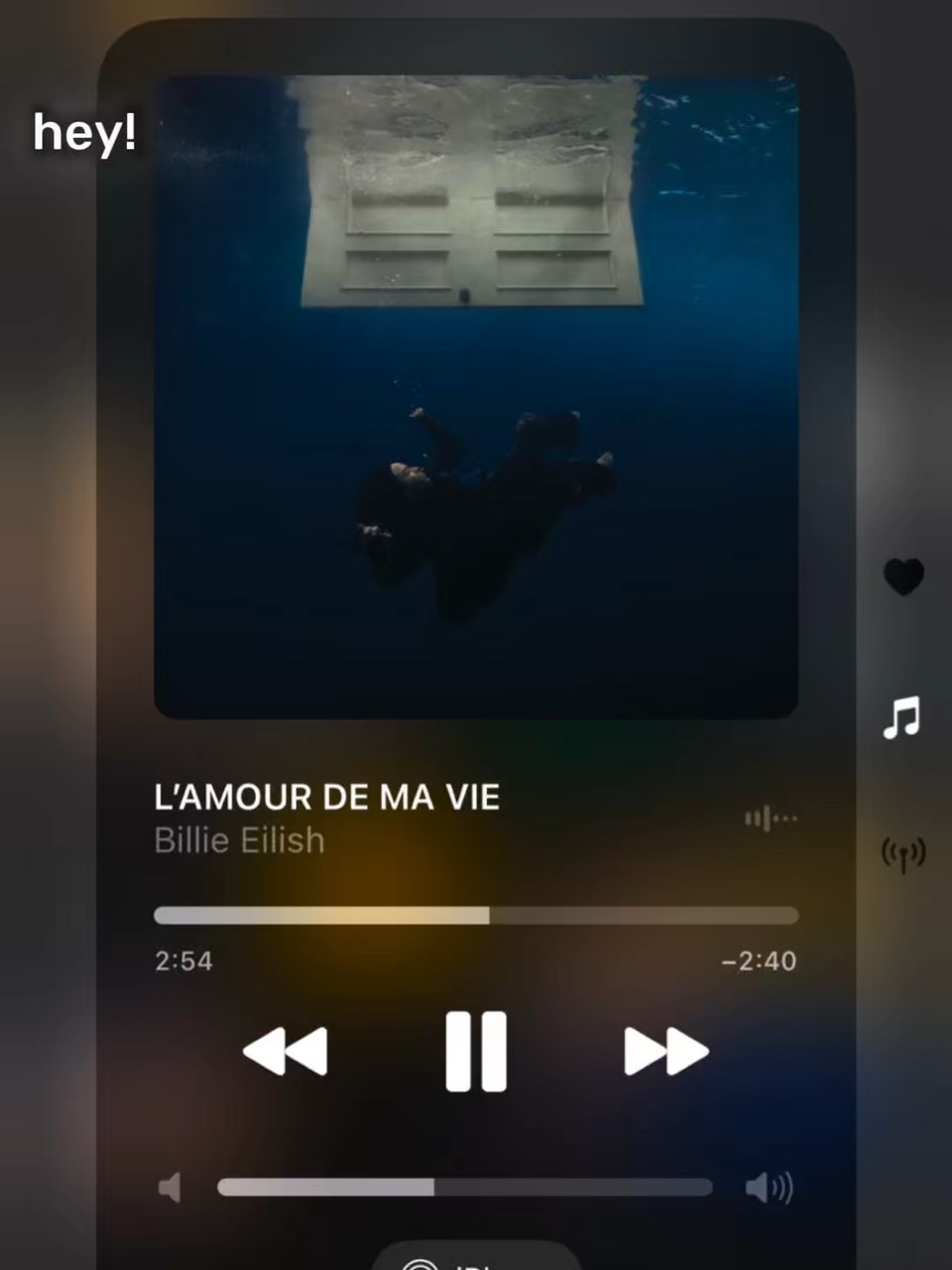Viewport: 952px width, 1270px height.
Task: Pause the song L'AMOUR DE MA VIE
Action: point(476,1052)
